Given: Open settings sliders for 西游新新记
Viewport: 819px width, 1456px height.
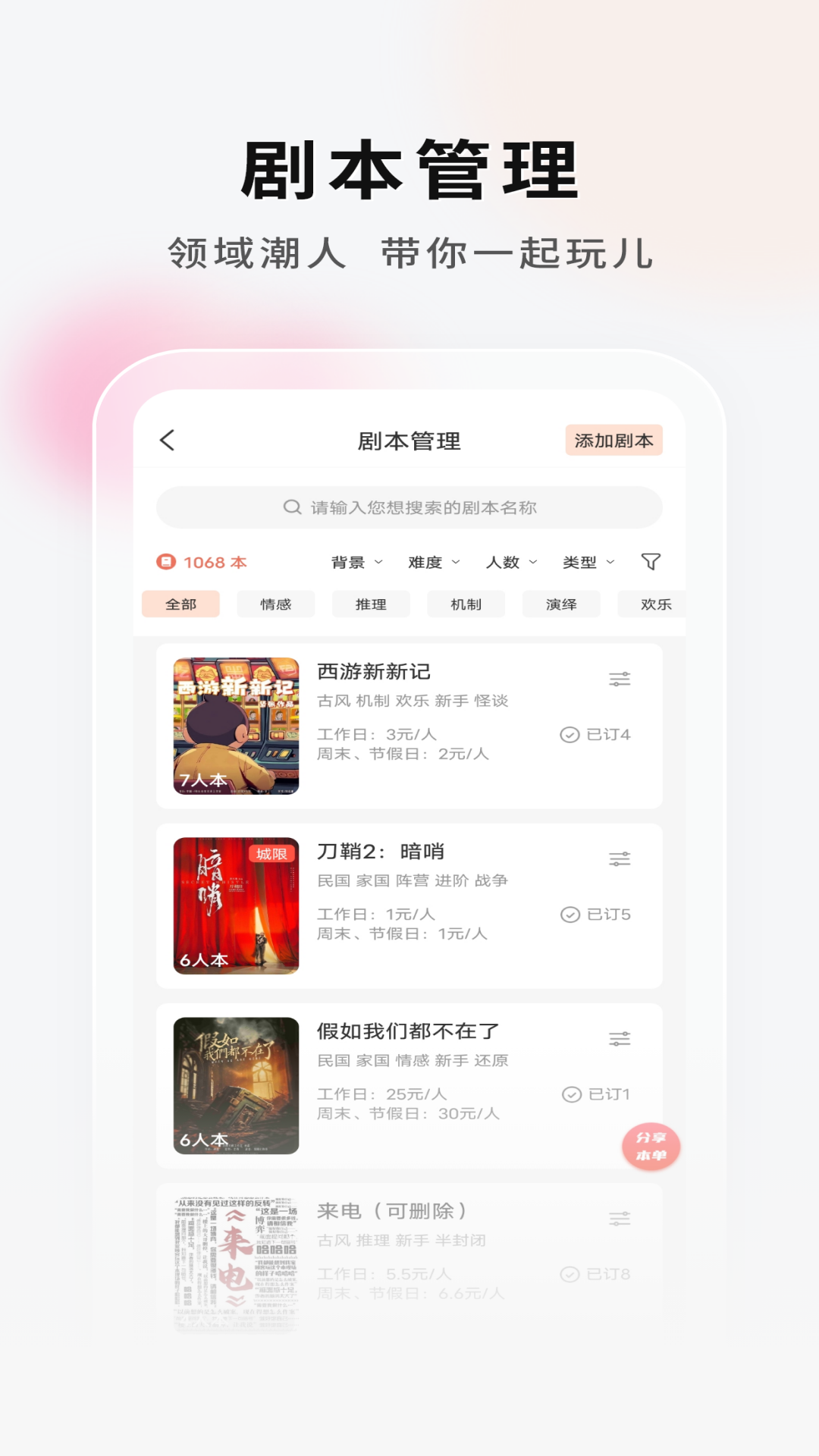Looking at the screenshot, I should coord(621,679).
